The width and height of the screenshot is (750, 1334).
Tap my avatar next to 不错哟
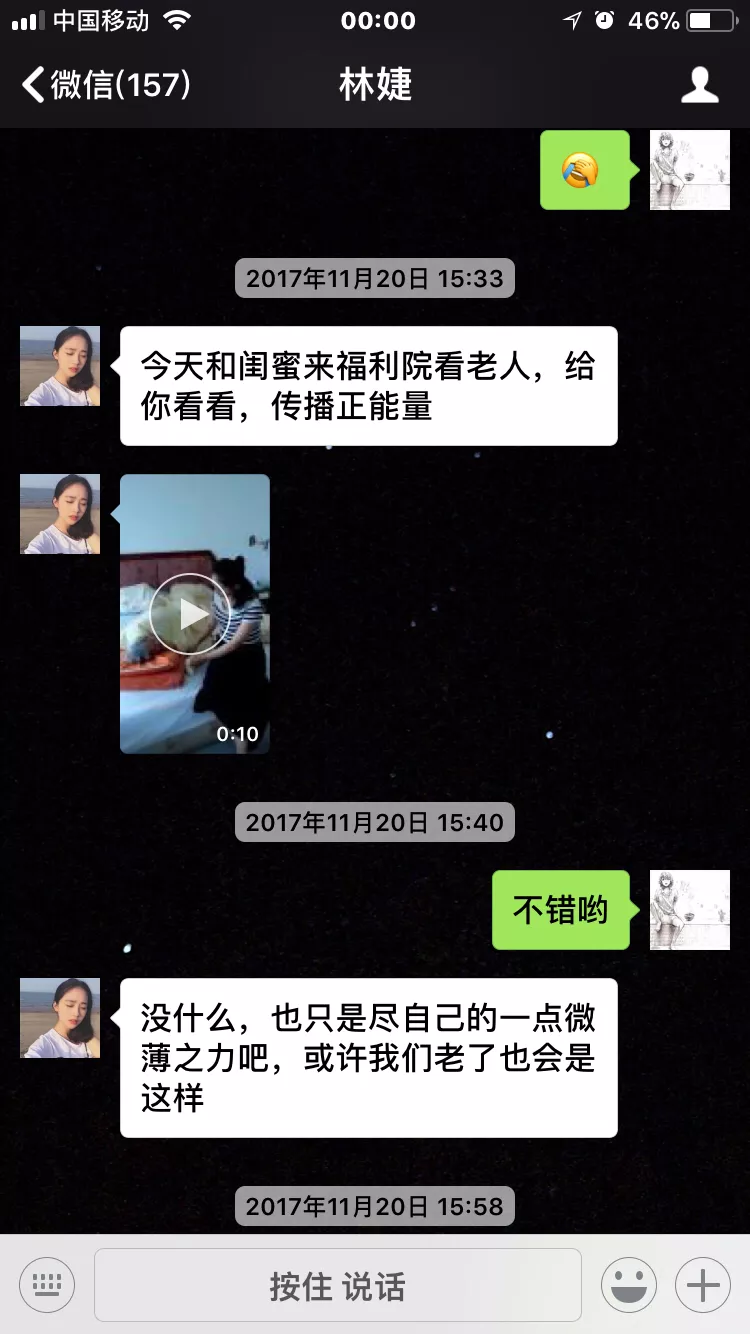[689, 909]
